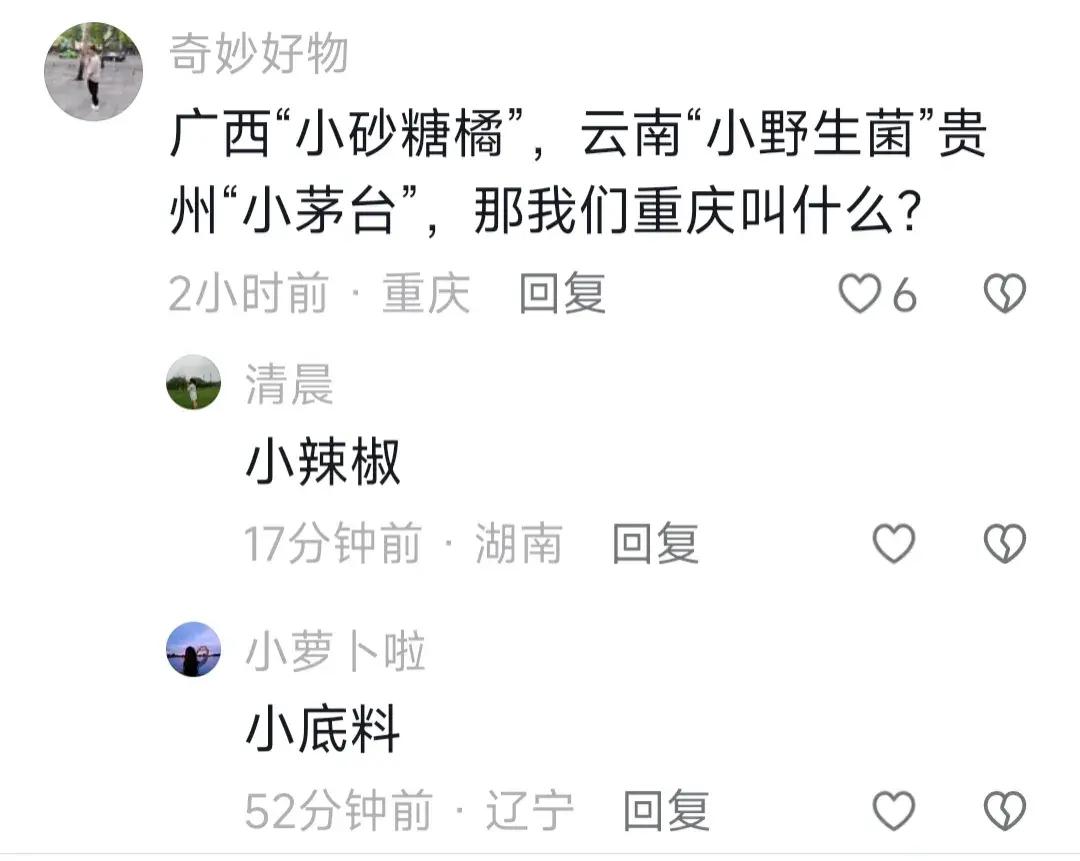Screen dimensions: 1080x861
Task: Dislike the 小底料 comment
Action: (x=1004, y=810)
